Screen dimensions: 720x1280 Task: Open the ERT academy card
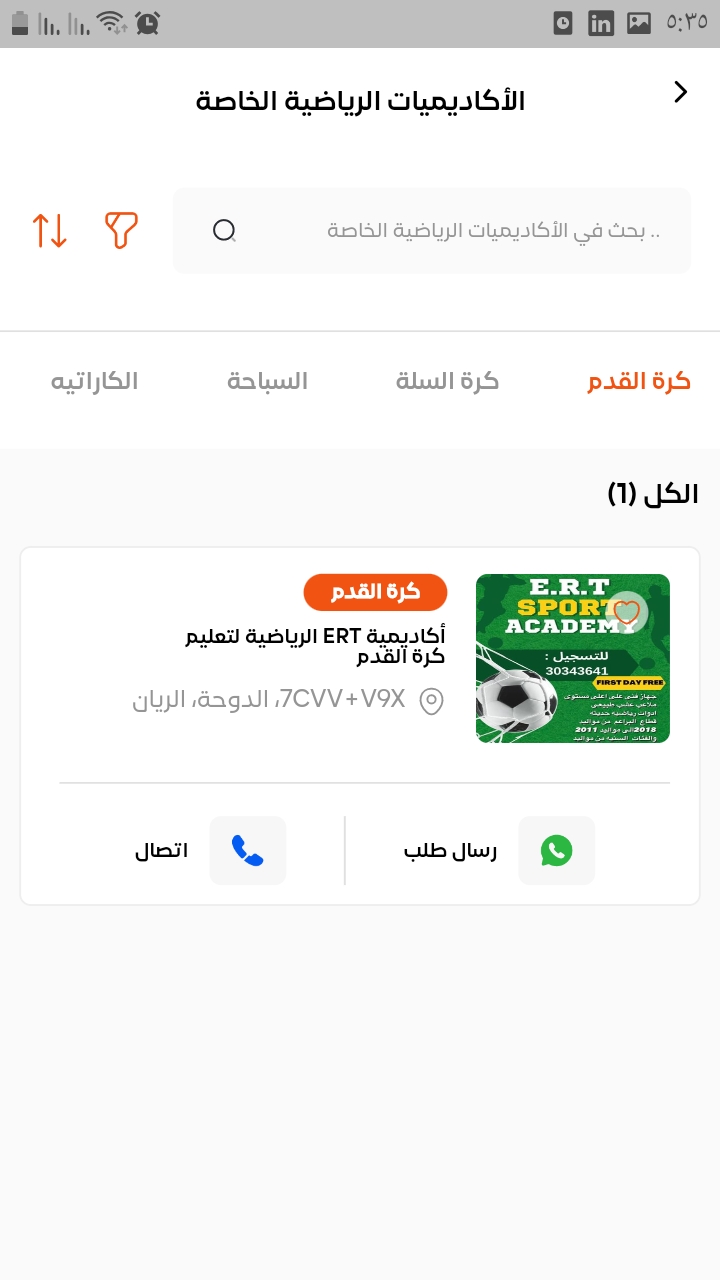click(360, 659)
